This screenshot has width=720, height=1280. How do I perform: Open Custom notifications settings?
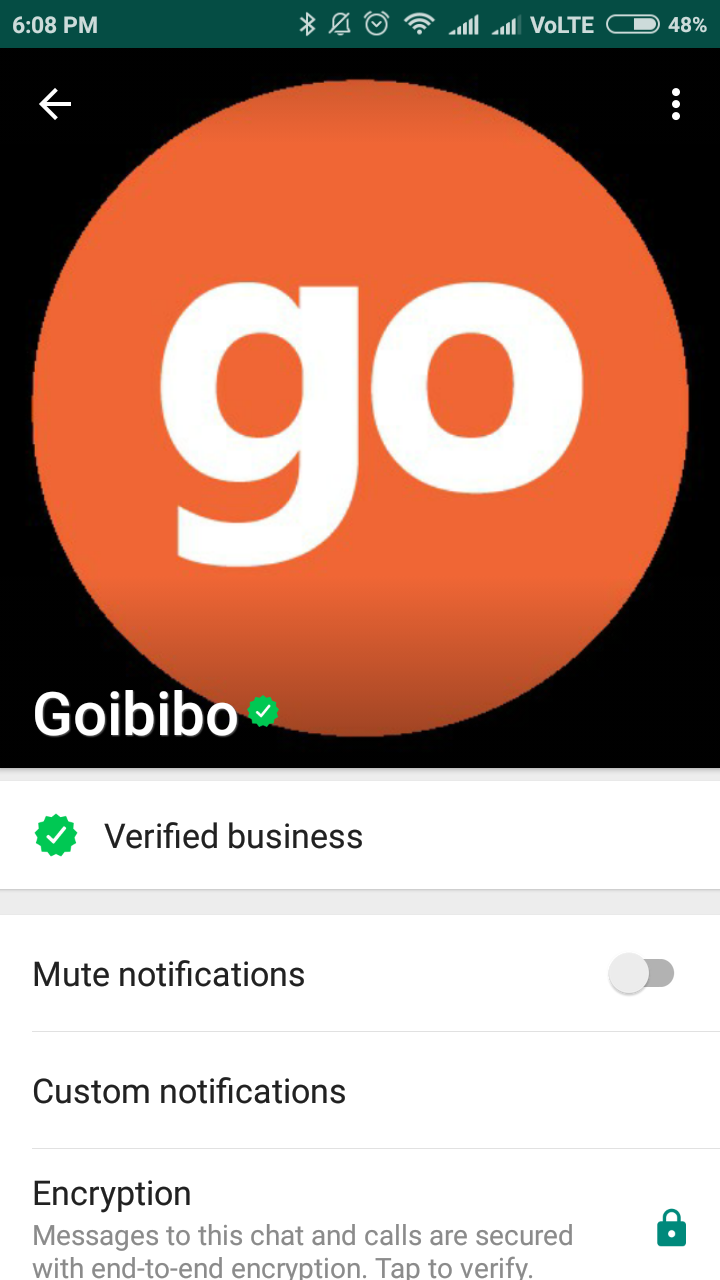(360, 1091)
